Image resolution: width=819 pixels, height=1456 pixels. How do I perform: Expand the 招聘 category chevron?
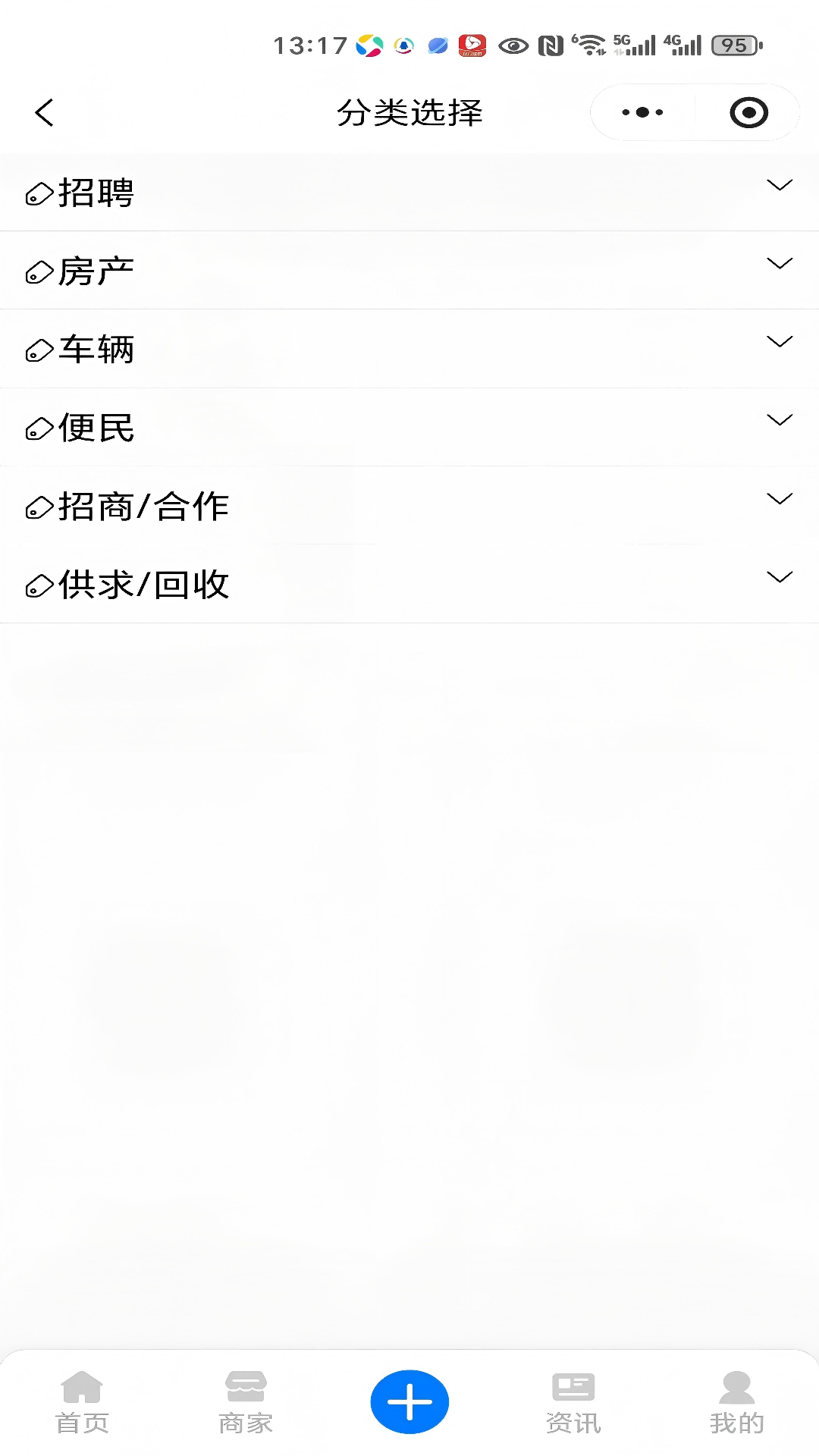[780, 185]
